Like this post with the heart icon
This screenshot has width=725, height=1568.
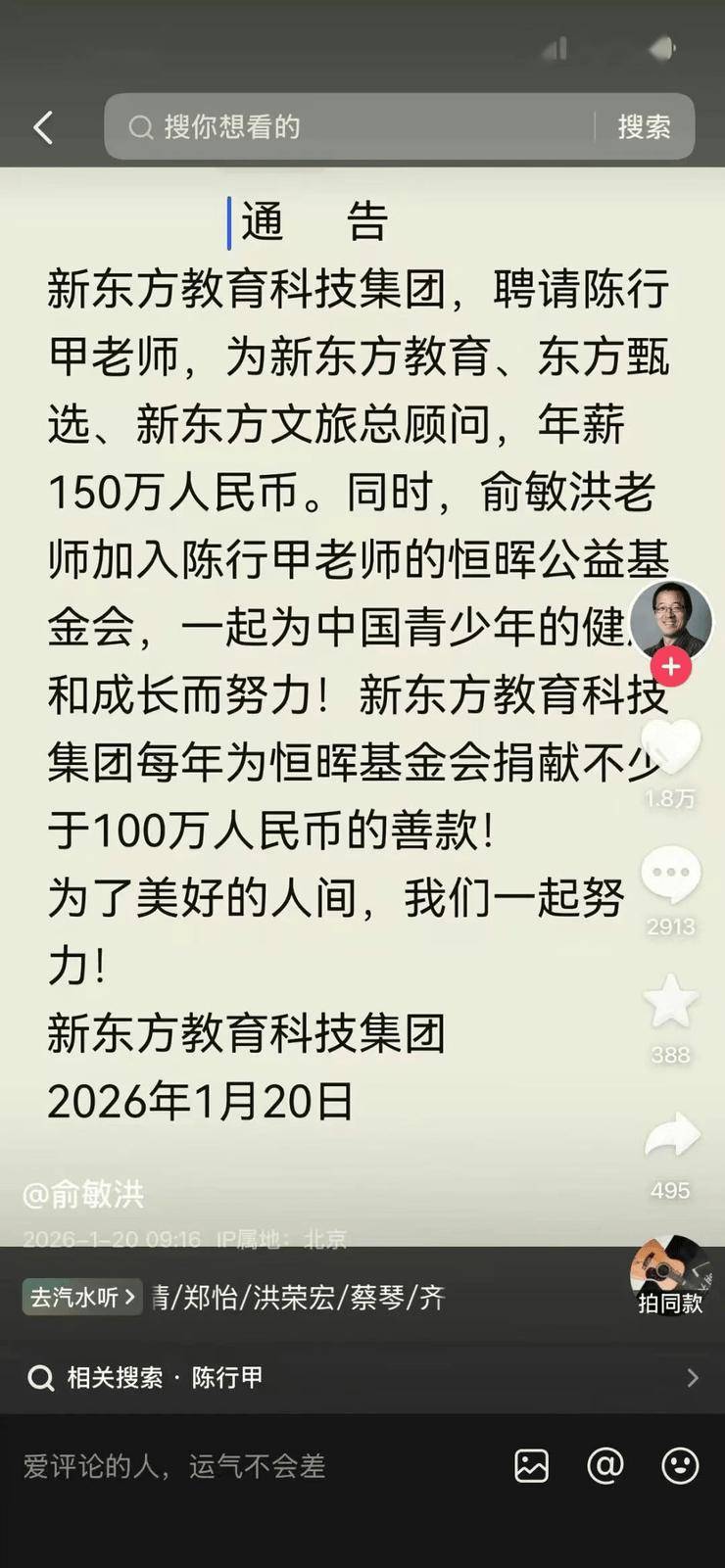[x=671, y=748]
